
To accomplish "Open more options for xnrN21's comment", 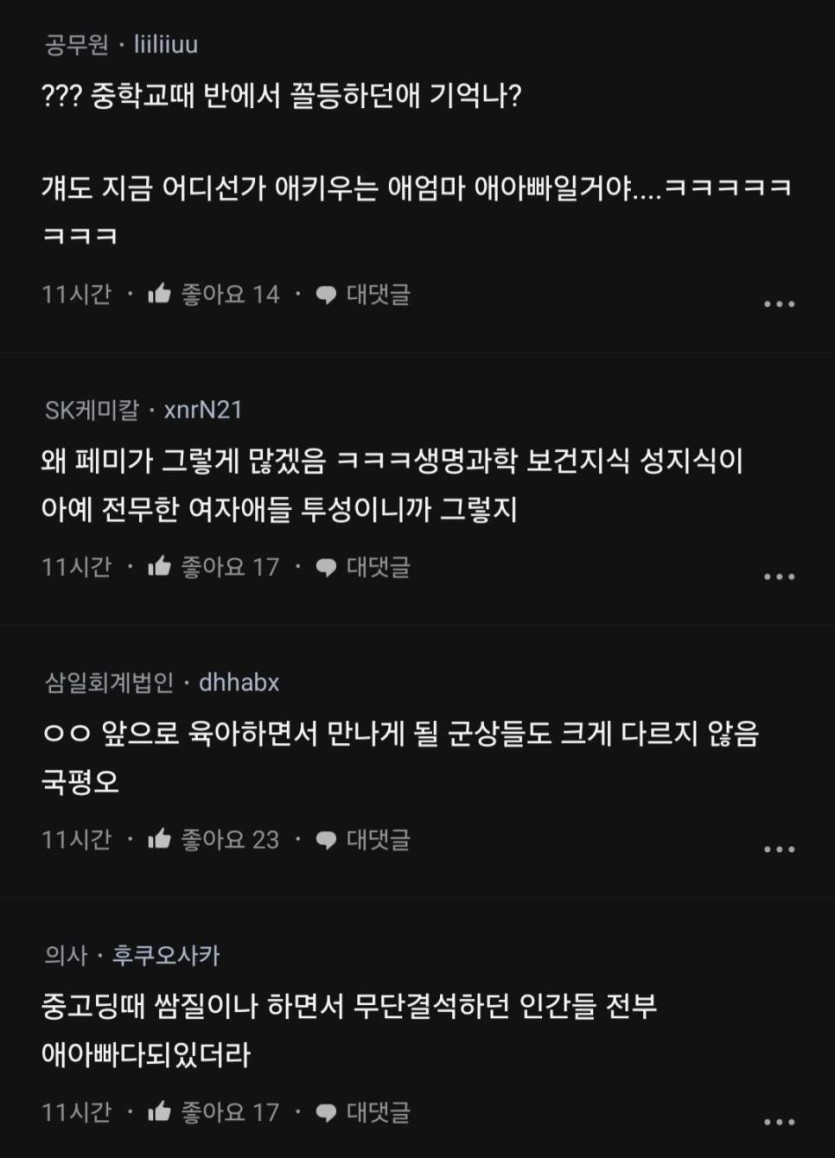I will pos(779,576).
